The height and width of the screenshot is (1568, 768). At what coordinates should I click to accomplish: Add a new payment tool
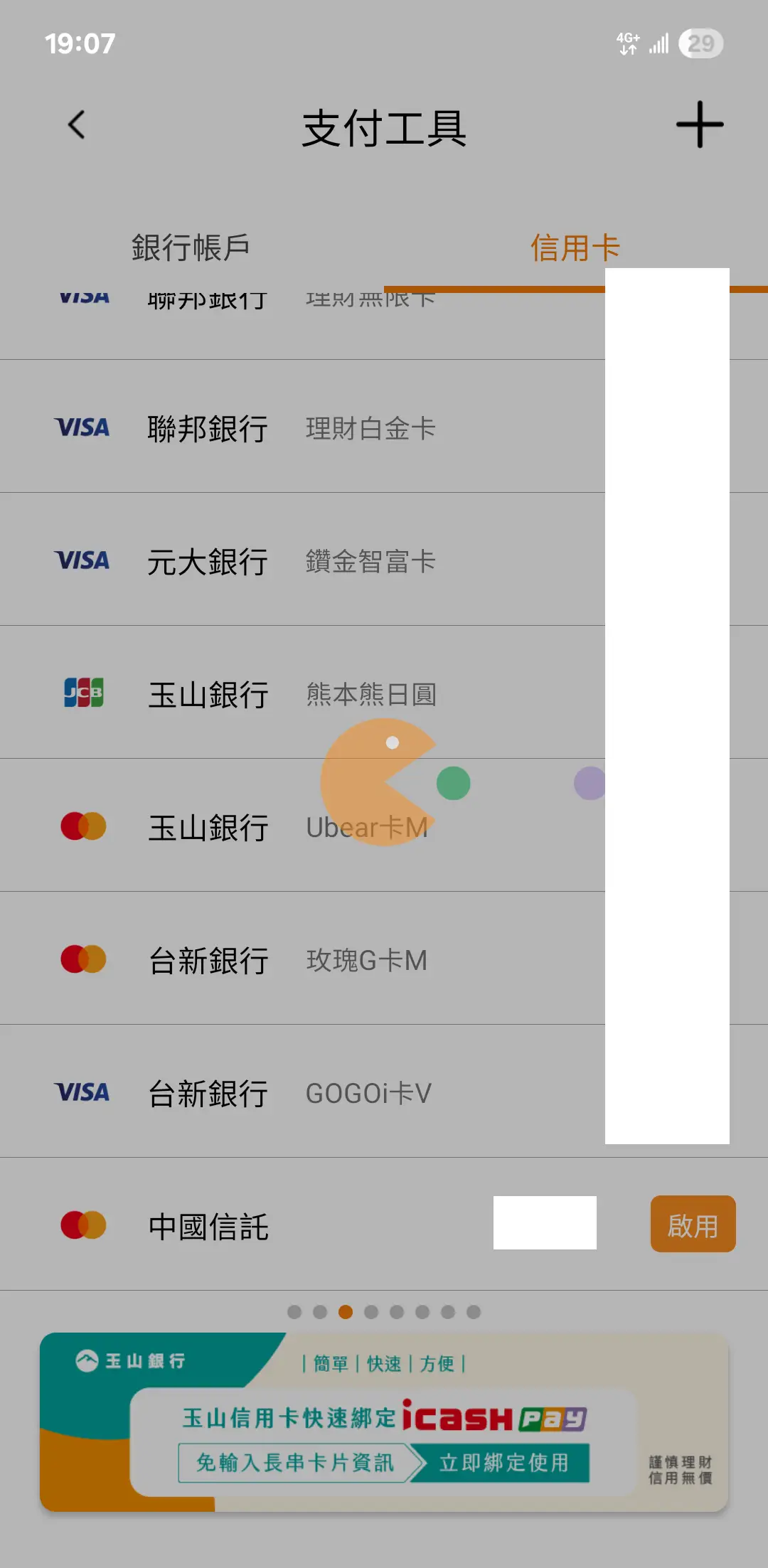(699, 125)
